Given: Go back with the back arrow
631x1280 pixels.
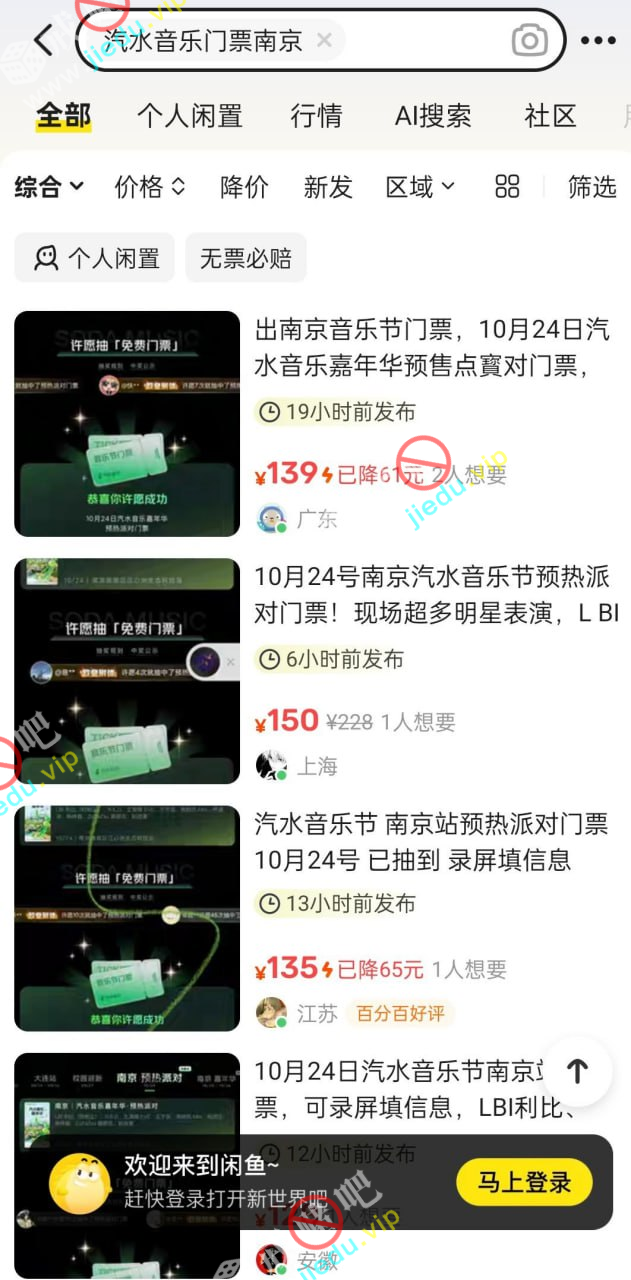Looking at the screenshot, I should click(x=42, y=40).
